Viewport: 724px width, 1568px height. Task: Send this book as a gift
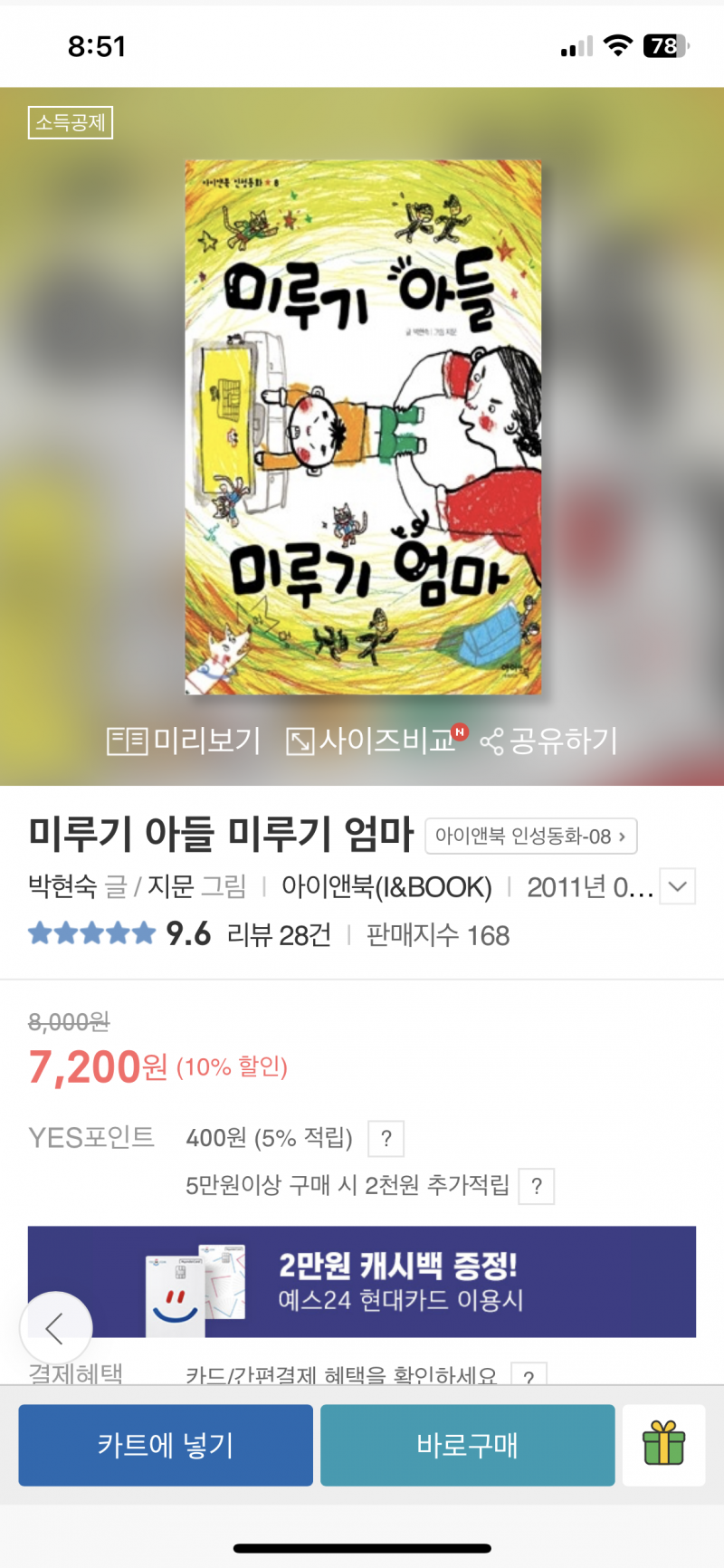point(663,1444)
